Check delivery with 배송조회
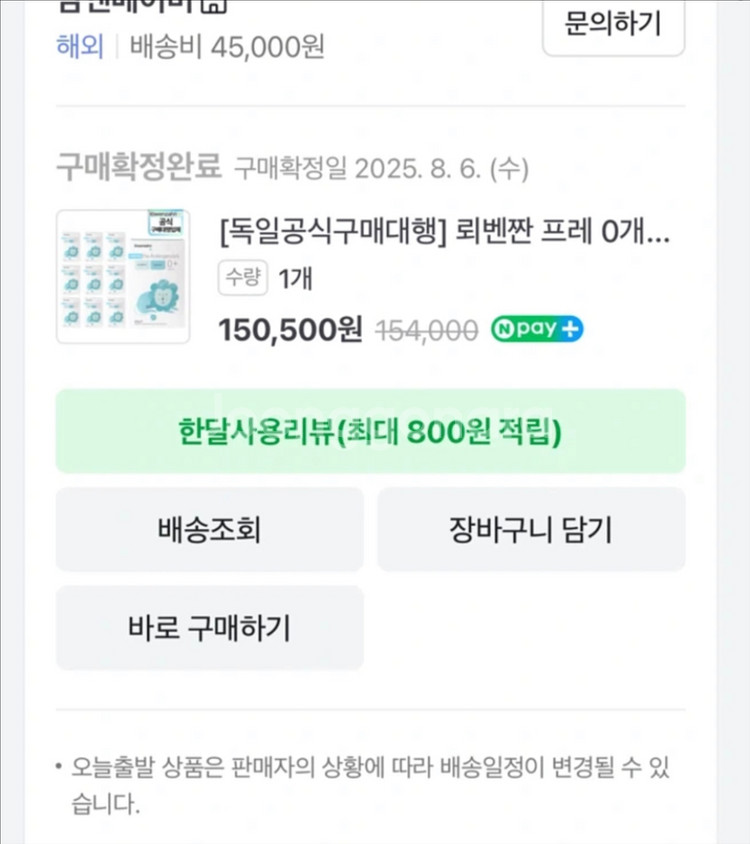This screenshot has height=844, width=750. point(209,529)
